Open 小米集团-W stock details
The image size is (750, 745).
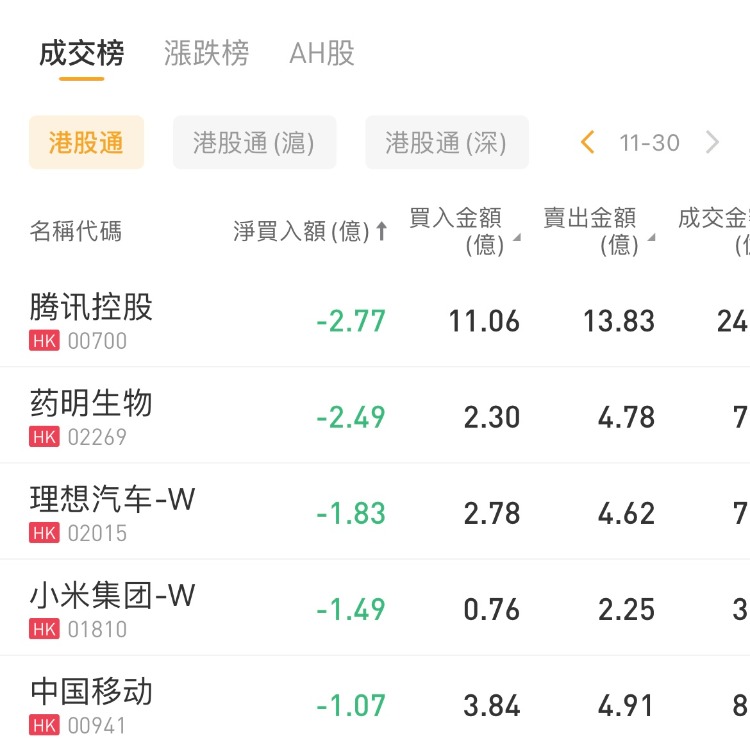tap(112, 608)
